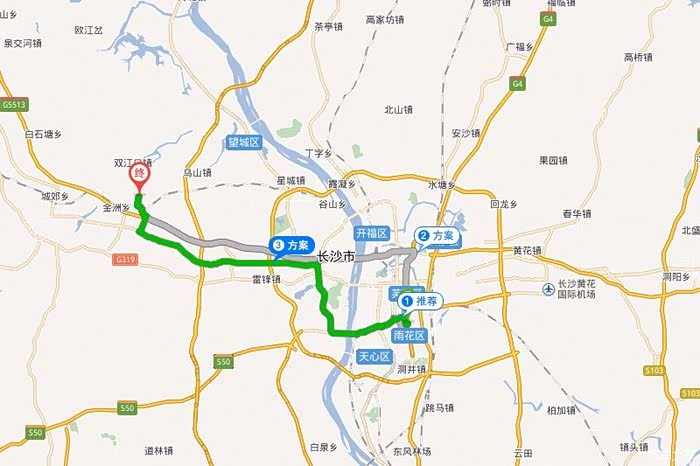Select the recommended route 1 推荐 bubble
700x466 pixels.
420,300
